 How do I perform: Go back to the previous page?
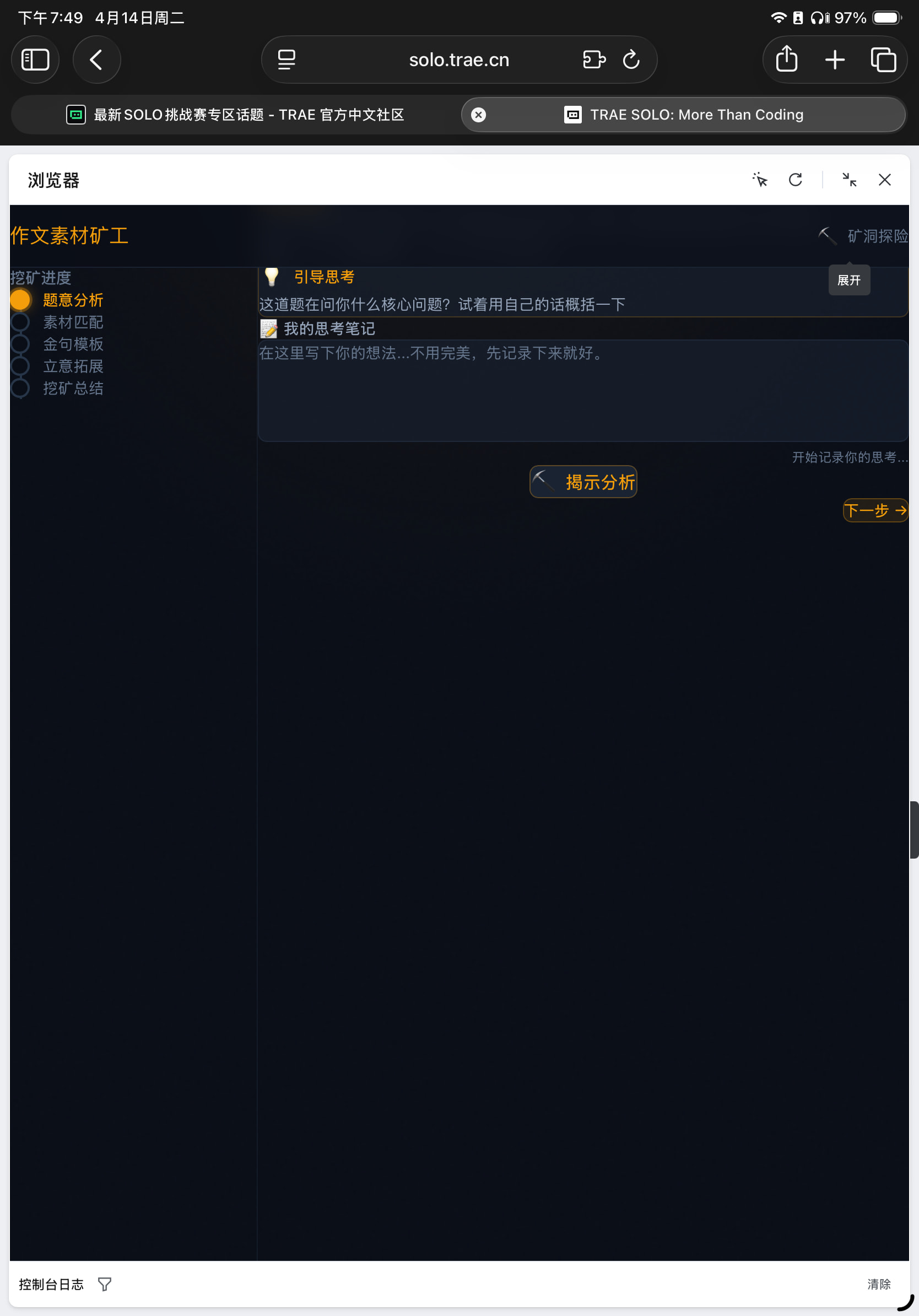tap(96, 60)
